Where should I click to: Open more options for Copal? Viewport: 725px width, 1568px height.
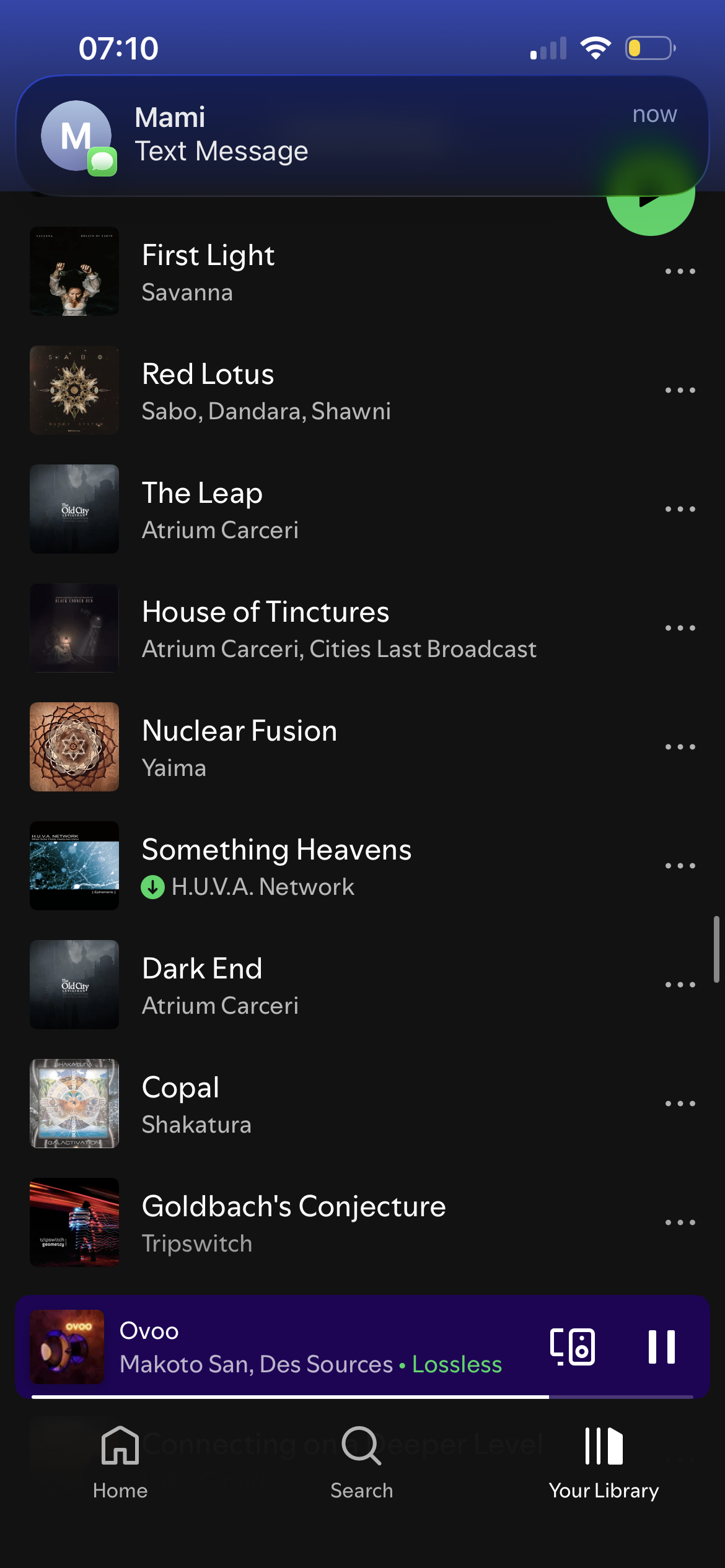tap(680, 1104)
